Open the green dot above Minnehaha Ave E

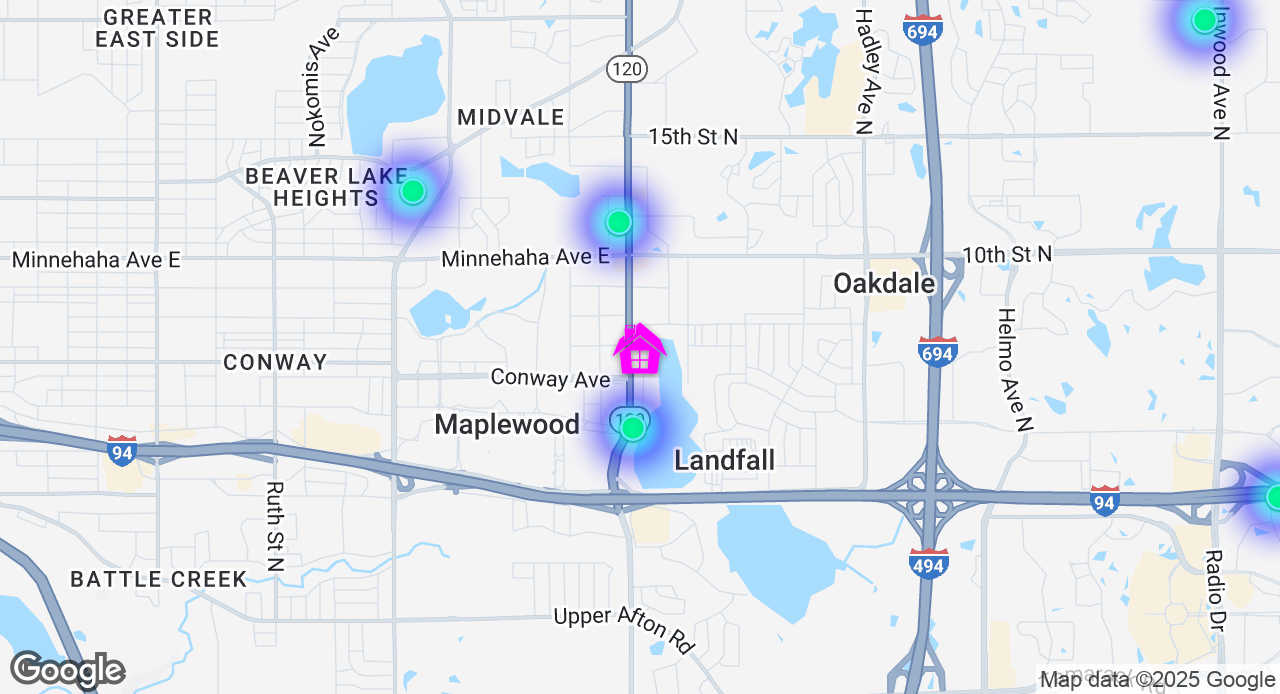pos(619,222)
